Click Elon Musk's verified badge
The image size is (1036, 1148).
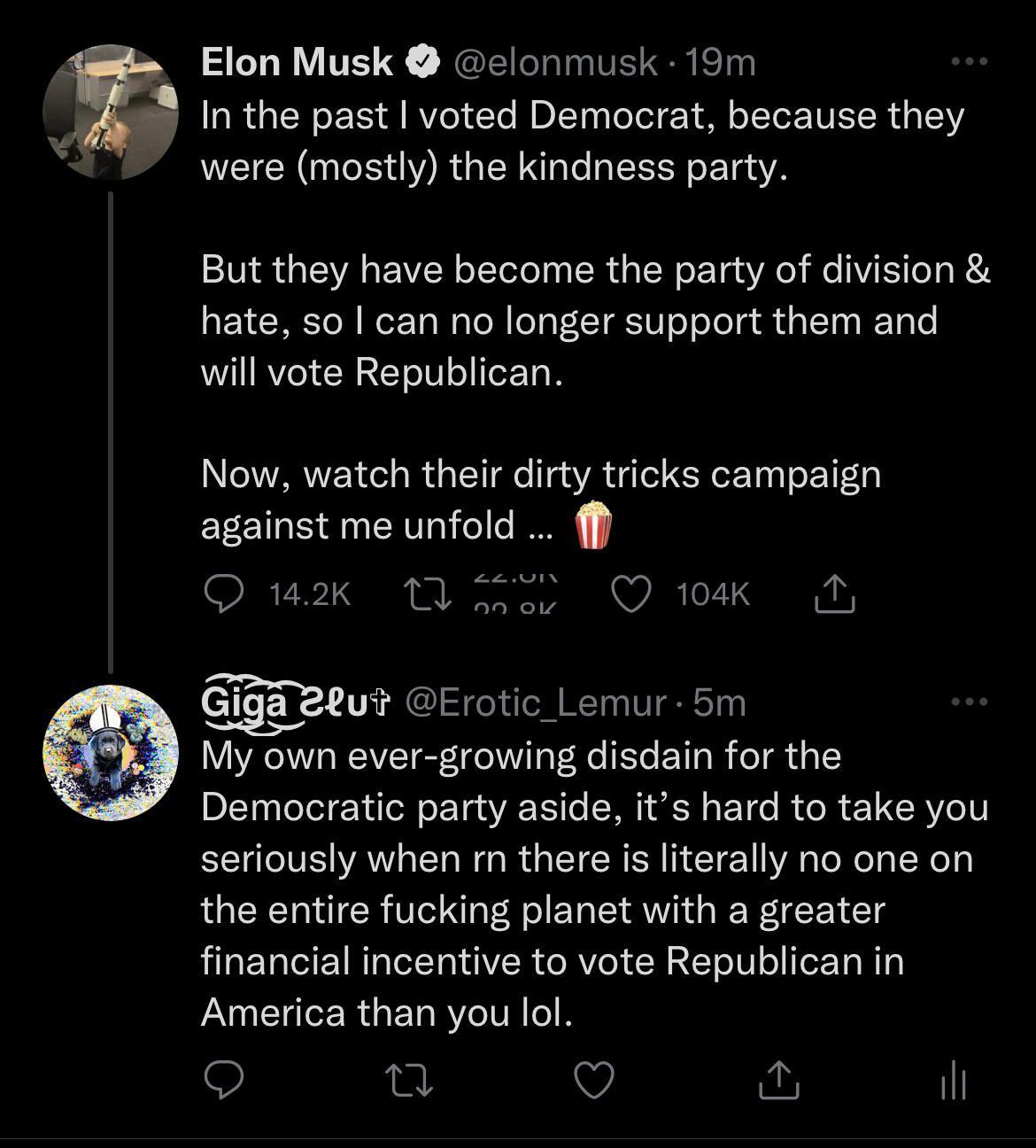[423, 60]
